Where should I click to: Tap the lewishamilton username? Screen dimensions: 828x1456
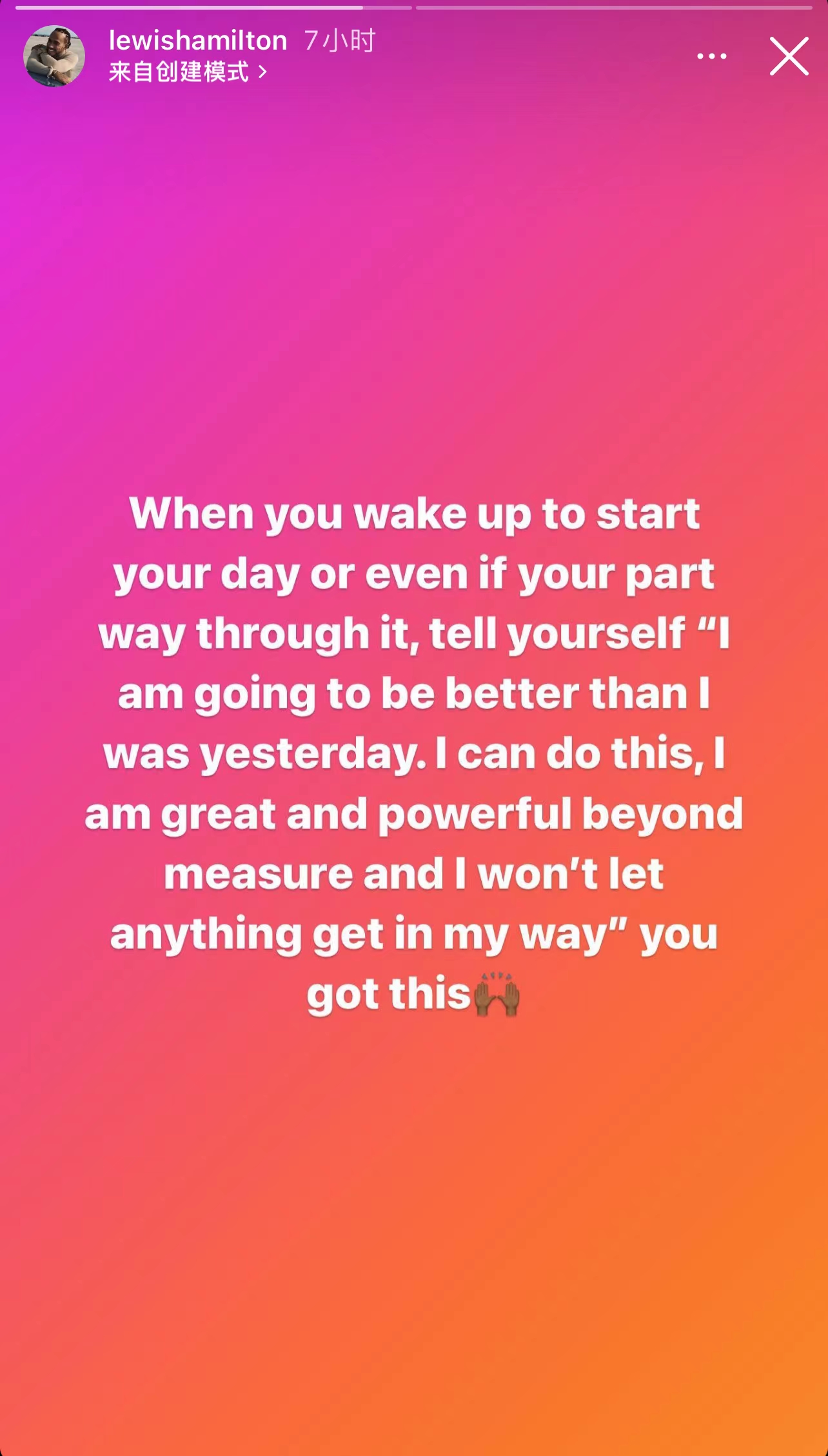(x=198, y=41)
